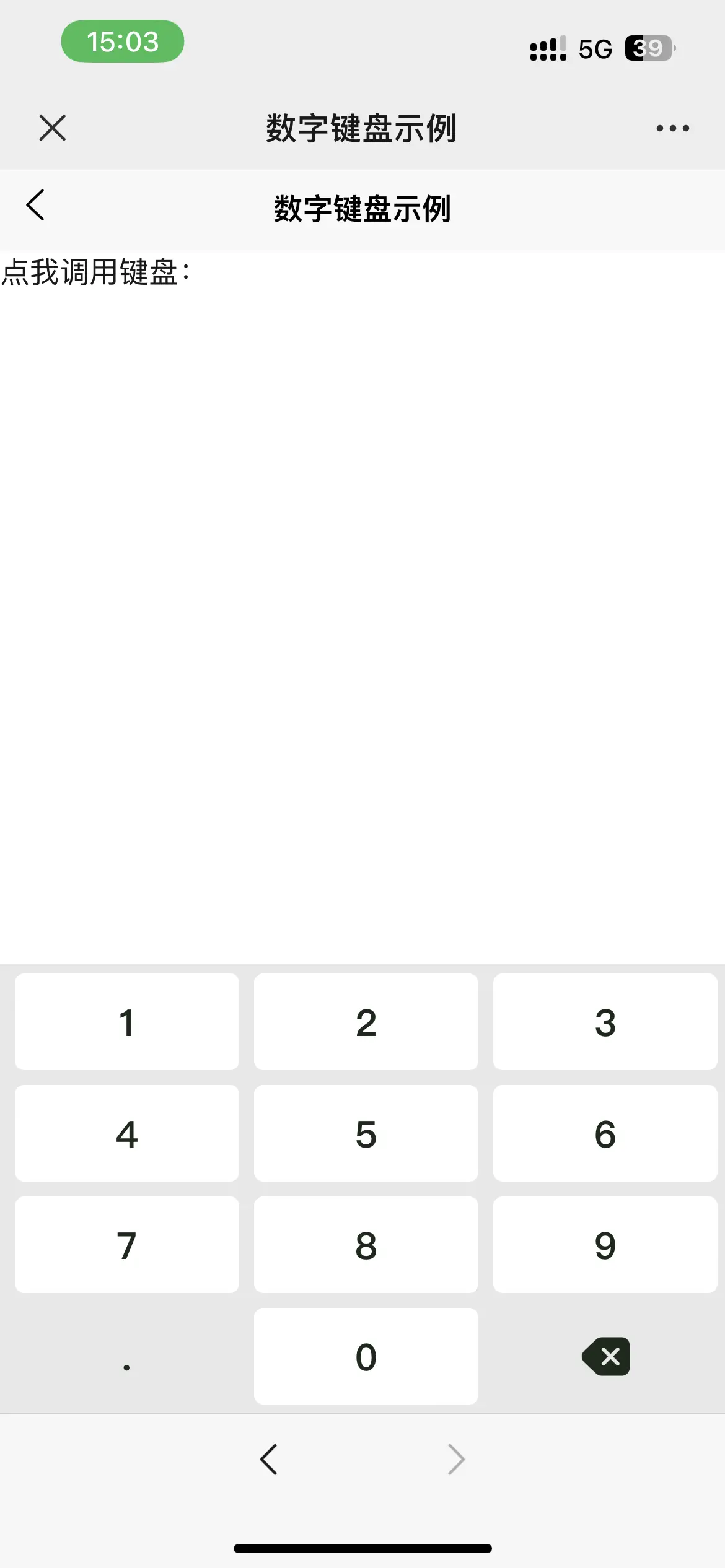The width and height of the screenshot is (725, 1568).
Task: Enter digit 2 on the keypad
Action: coord(366,1022)
